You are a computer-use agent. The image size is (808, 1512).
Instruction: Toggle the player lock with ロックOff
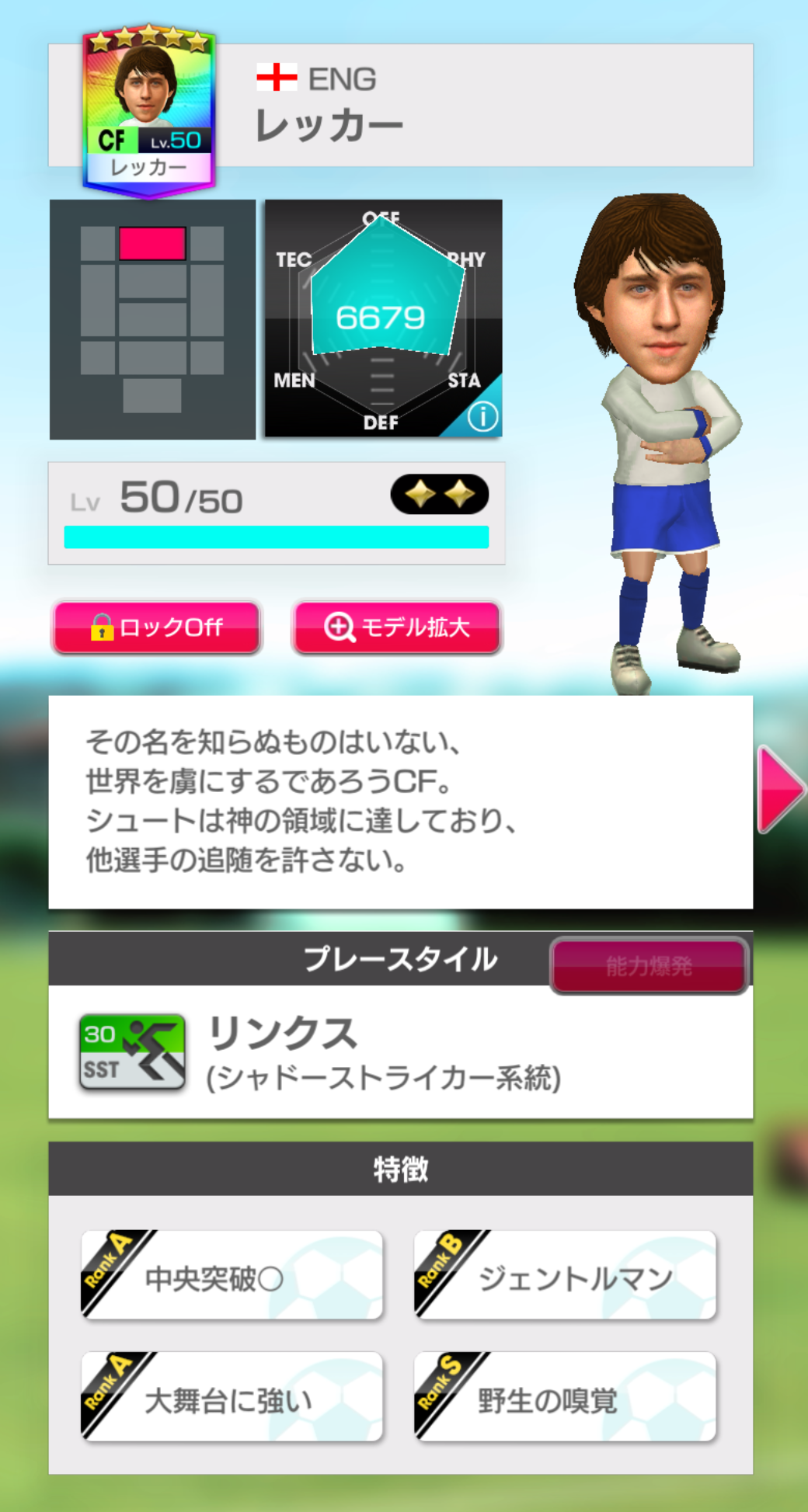click(x=155, y=626)
